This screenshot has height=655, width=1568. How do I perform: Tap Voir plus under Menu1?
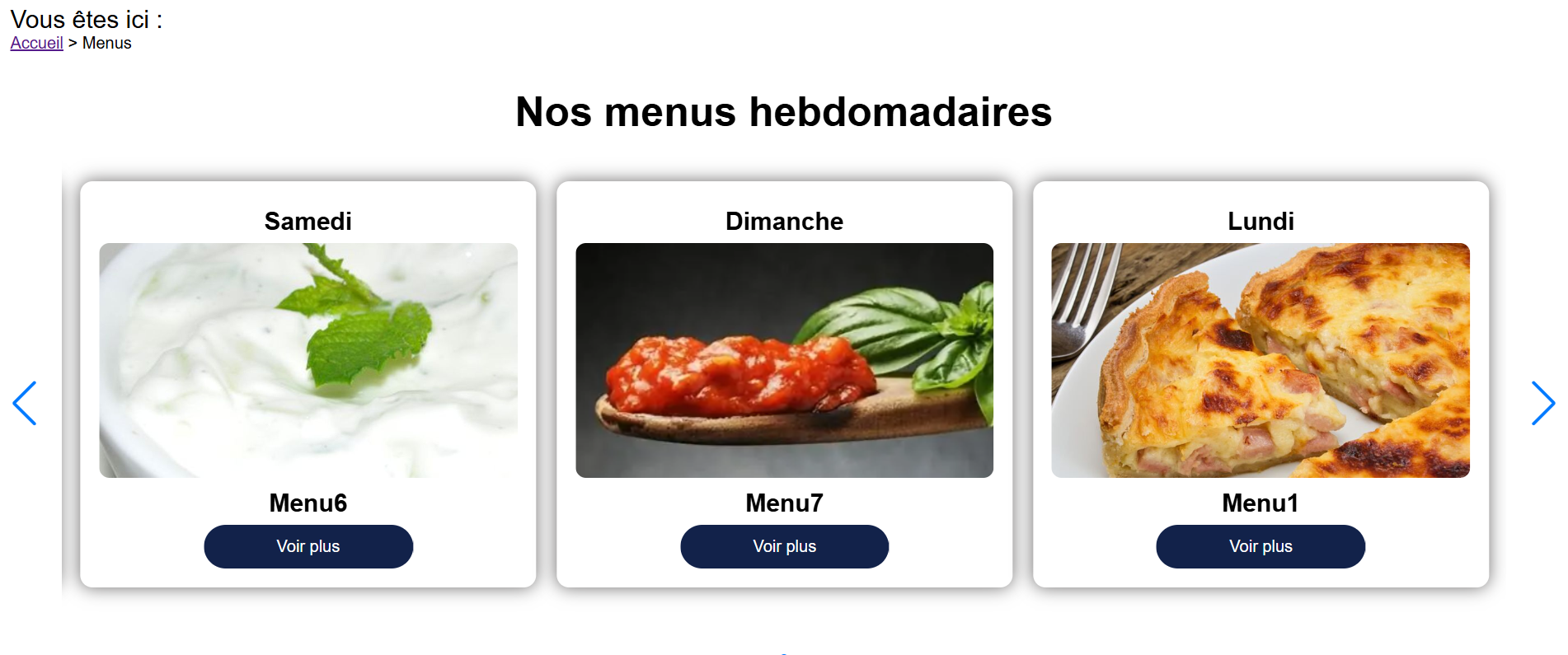[1261, 546]
